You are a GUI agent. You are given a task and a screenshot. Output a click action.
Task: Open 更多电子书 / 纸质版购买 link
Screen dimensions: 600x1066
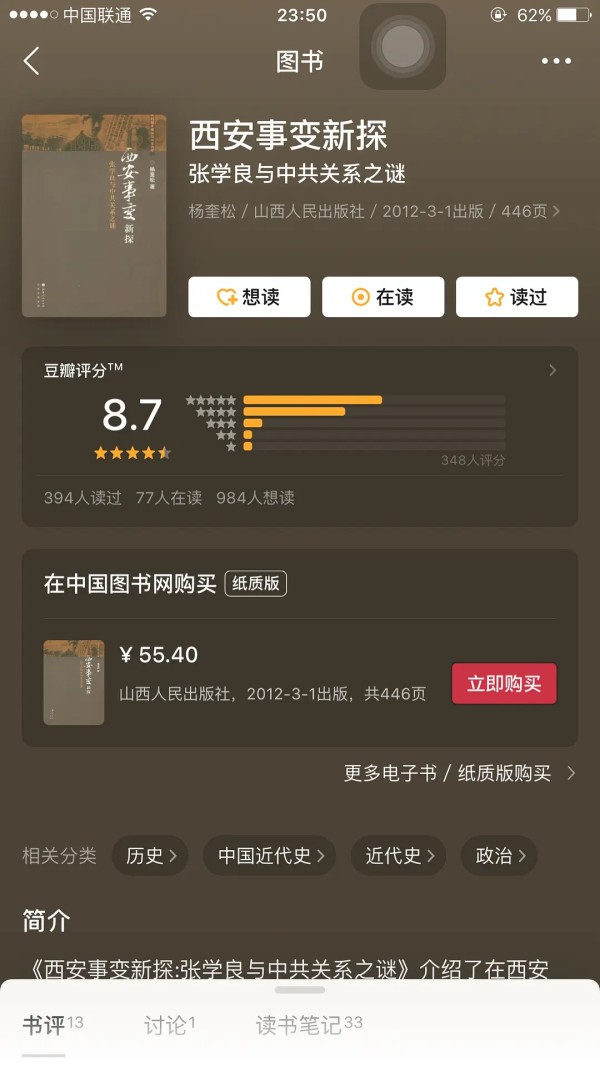point(460,773)
